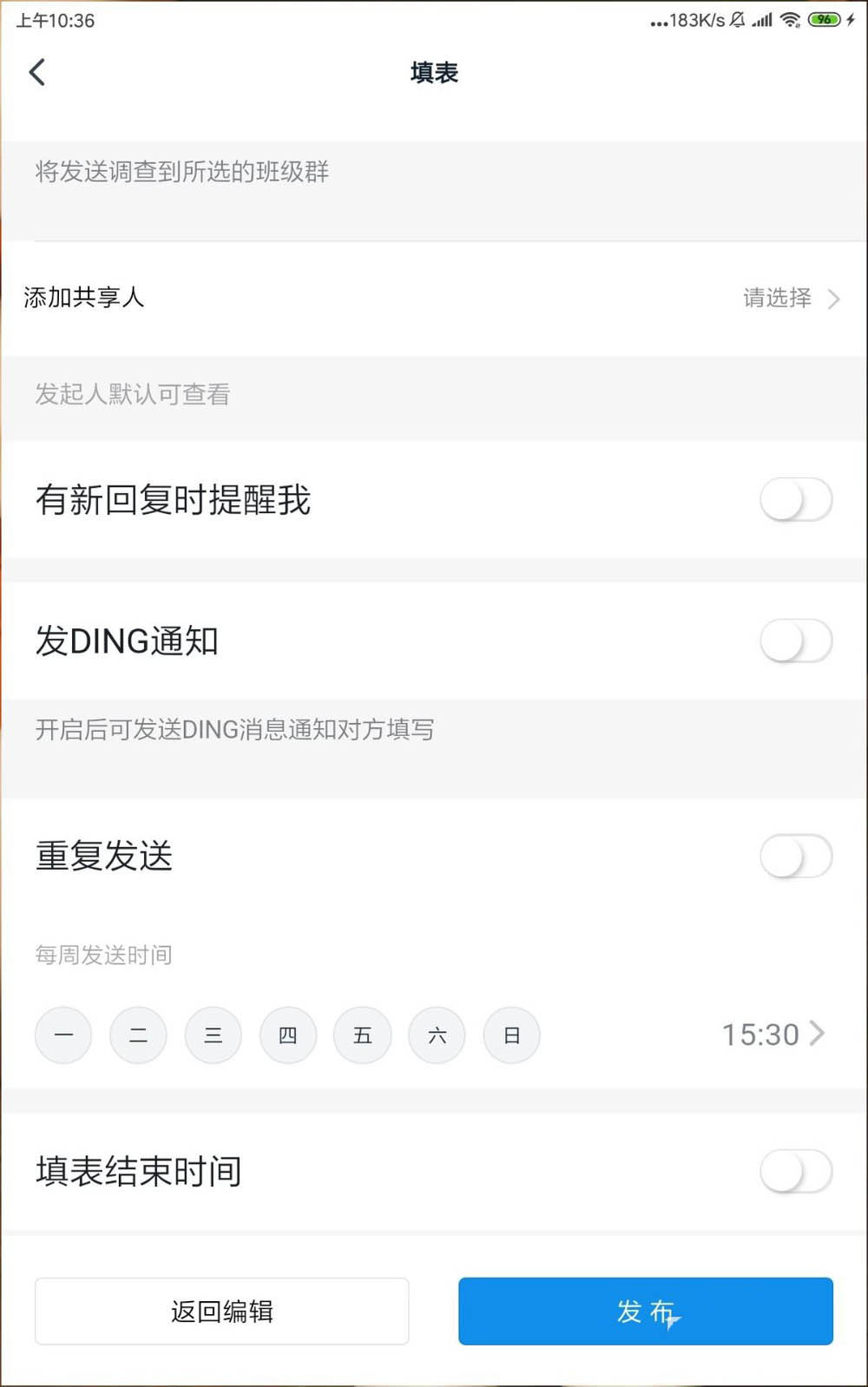Viewport: 868px width, 1387px height.
Task: Select 日 (Sunday) chip
Action: click(511, 1035)
